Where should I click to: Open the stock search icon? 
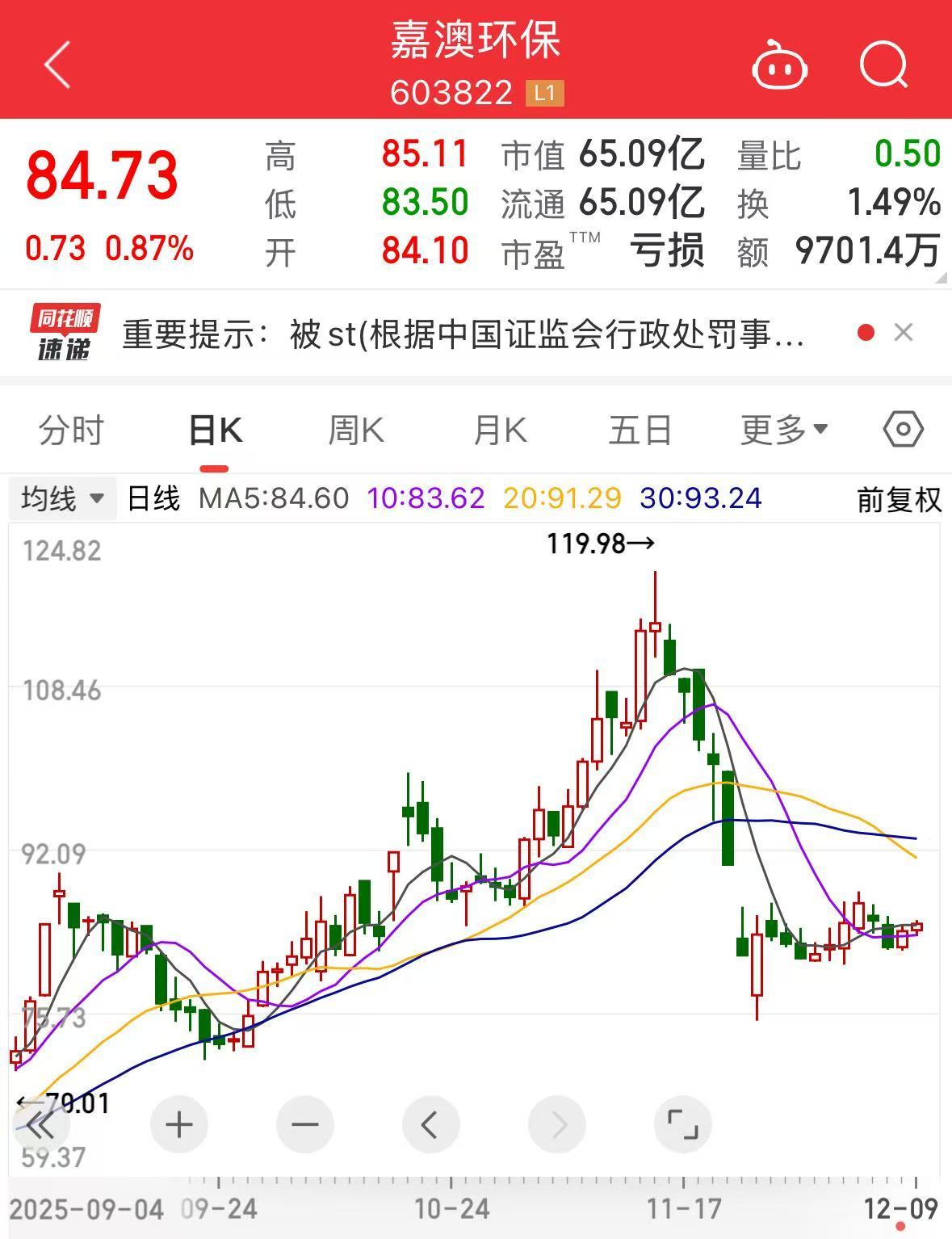885,65
